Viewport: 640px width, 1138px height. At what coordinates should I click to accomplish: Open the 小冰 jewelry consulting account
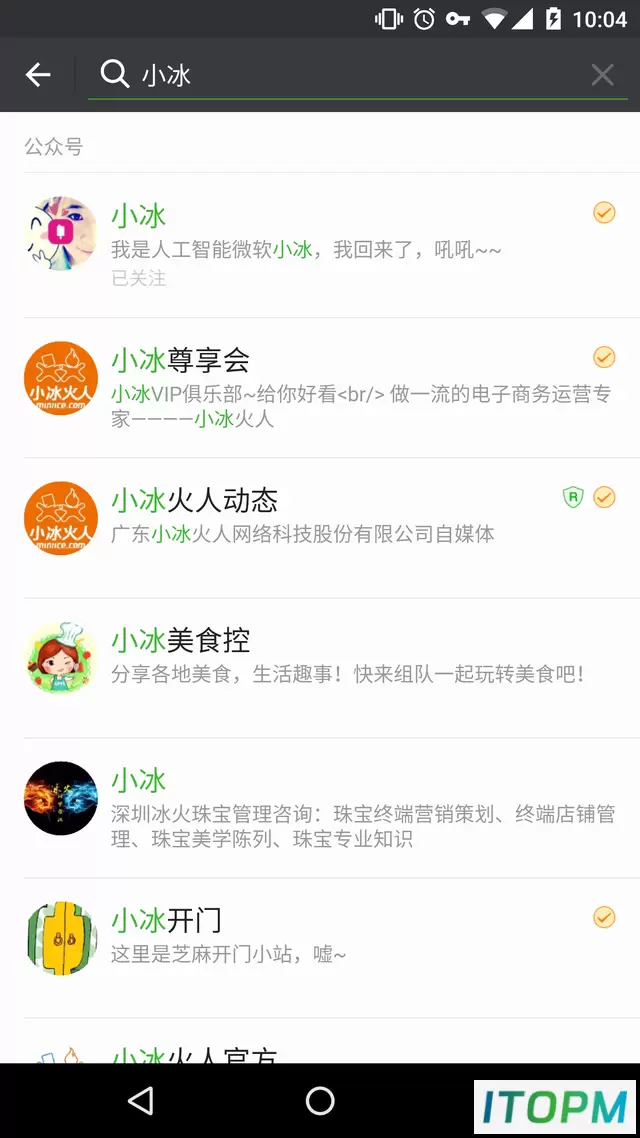click(320, 808)
